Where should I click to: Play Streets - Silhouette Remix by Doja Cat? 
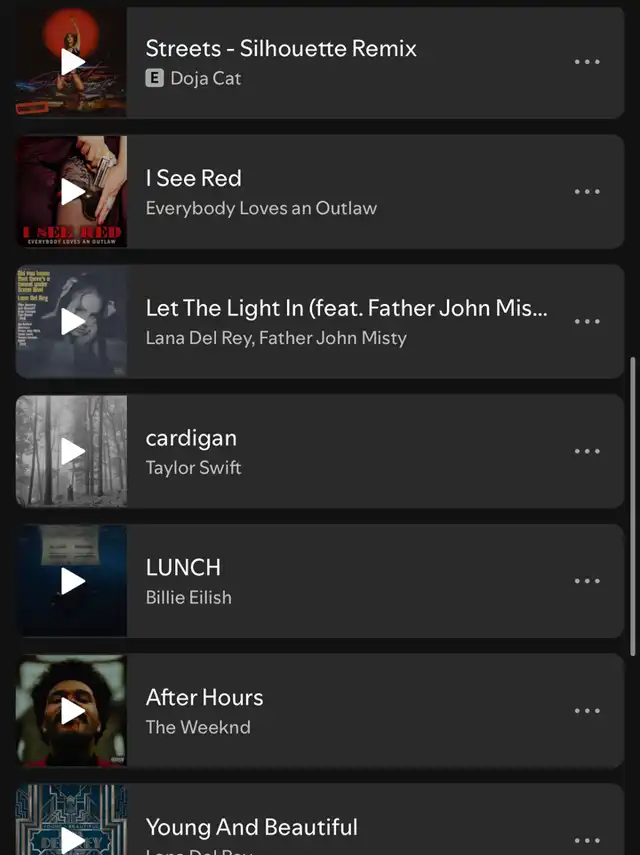coord(72,62)
